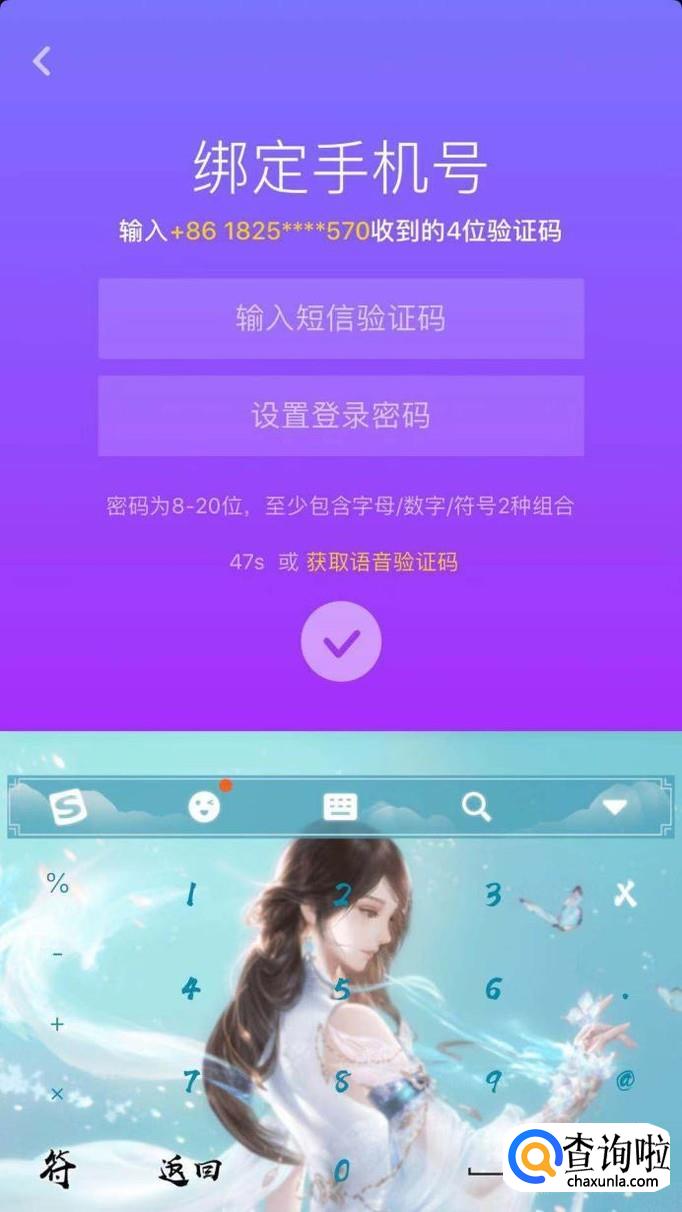Tap the 设置登录密码 password field
The height and width of the screenshot is (1212, 682).
pyautogui.click(x=341, y=416)
